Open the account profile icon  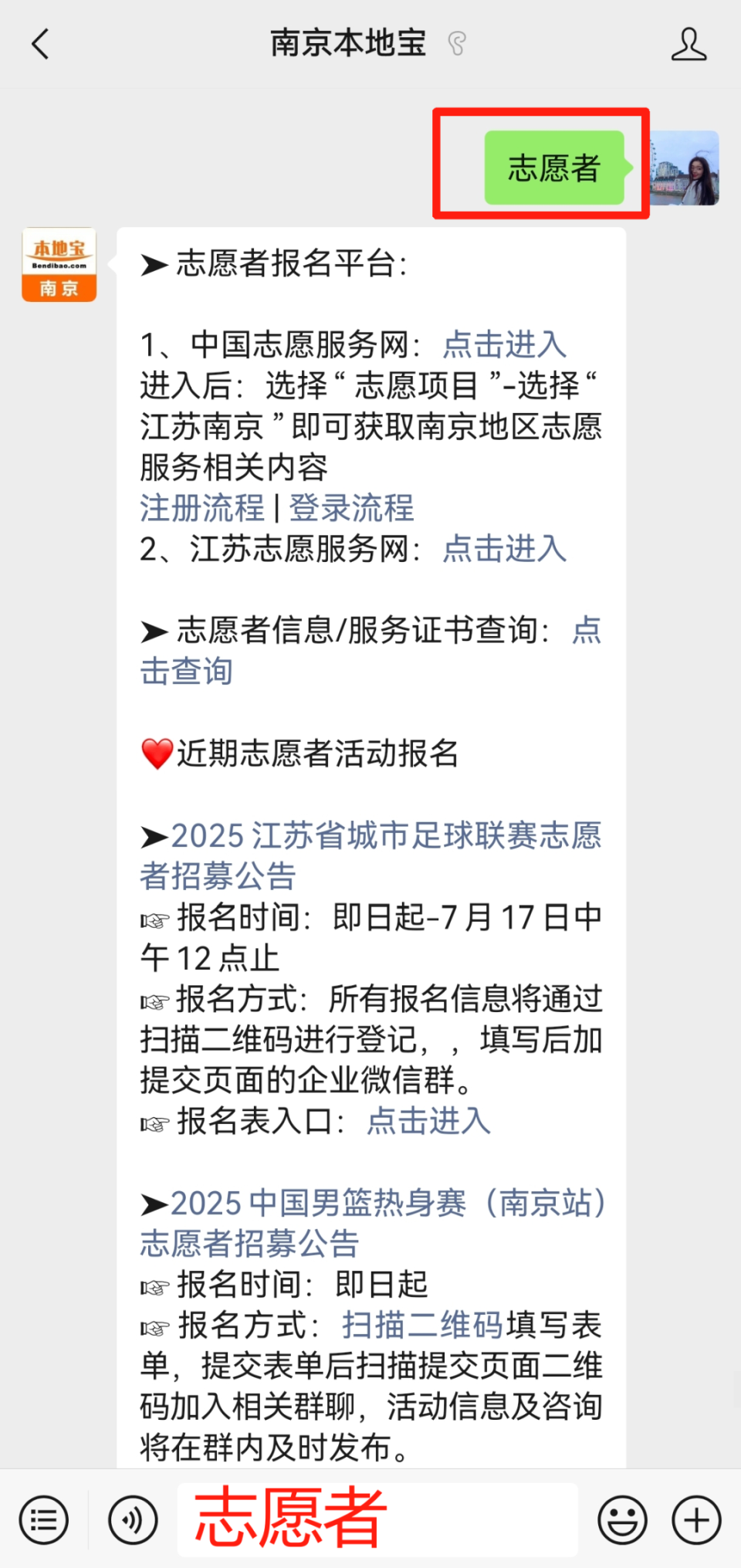(x=689, y=44)
